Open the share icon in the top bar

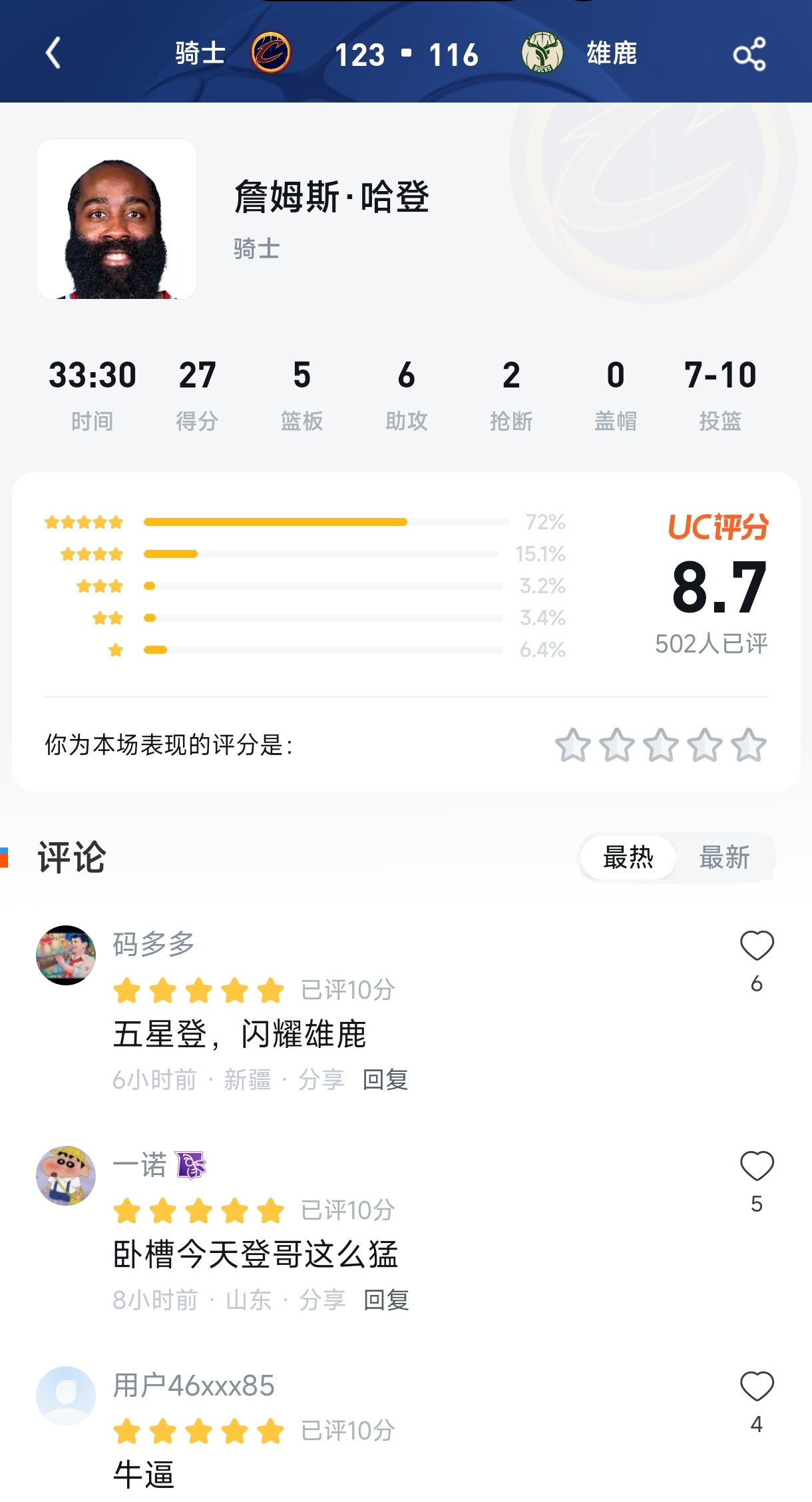(751, 53)
